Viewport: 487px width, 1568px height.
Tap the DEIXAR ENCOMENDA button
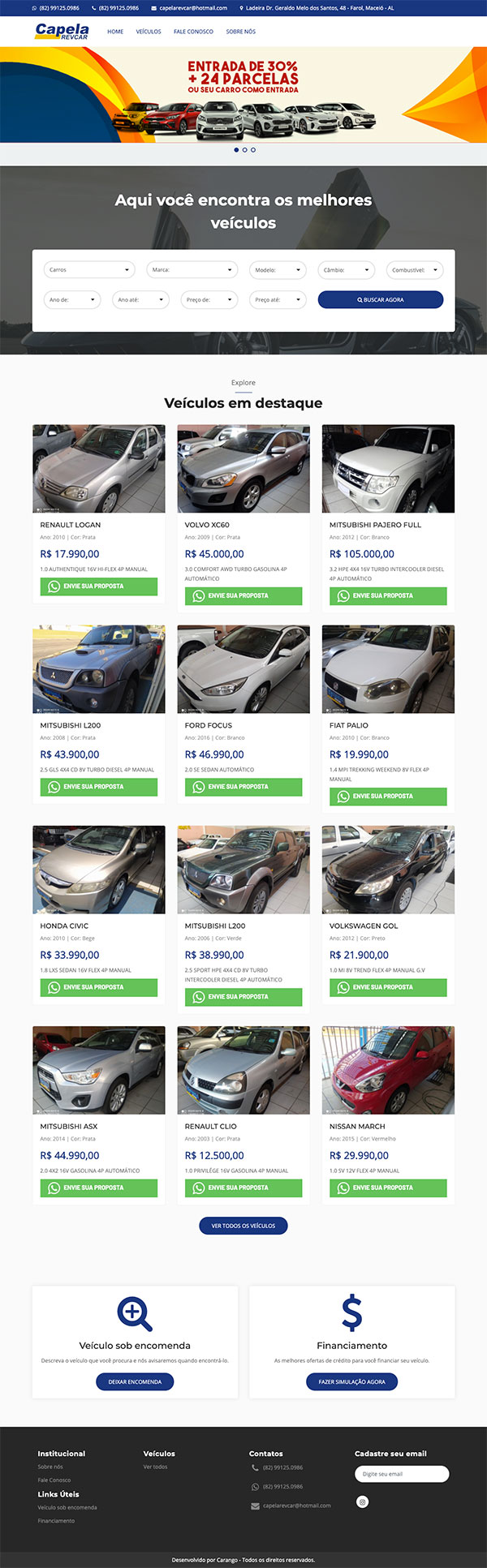click(135, 1381)
